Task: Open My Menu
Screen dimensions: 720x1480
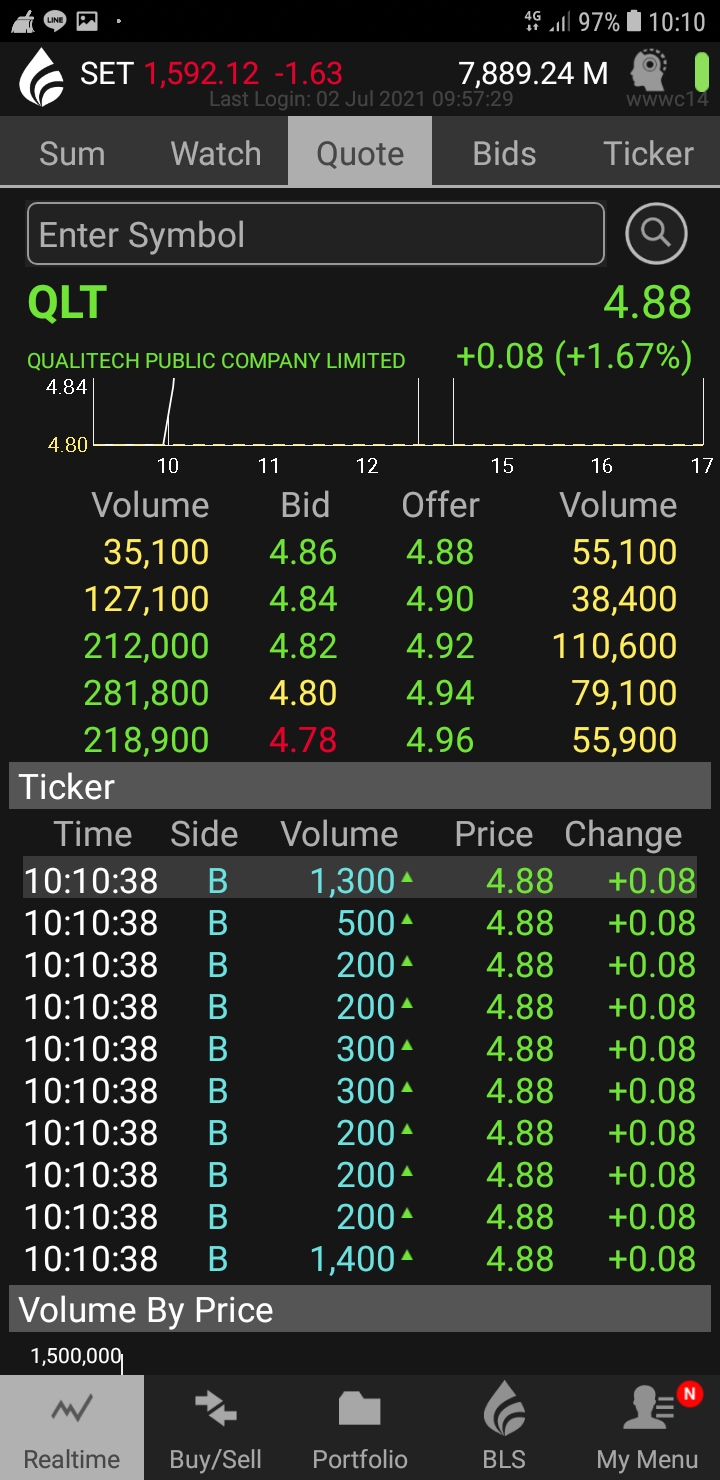Action: 648,1428
